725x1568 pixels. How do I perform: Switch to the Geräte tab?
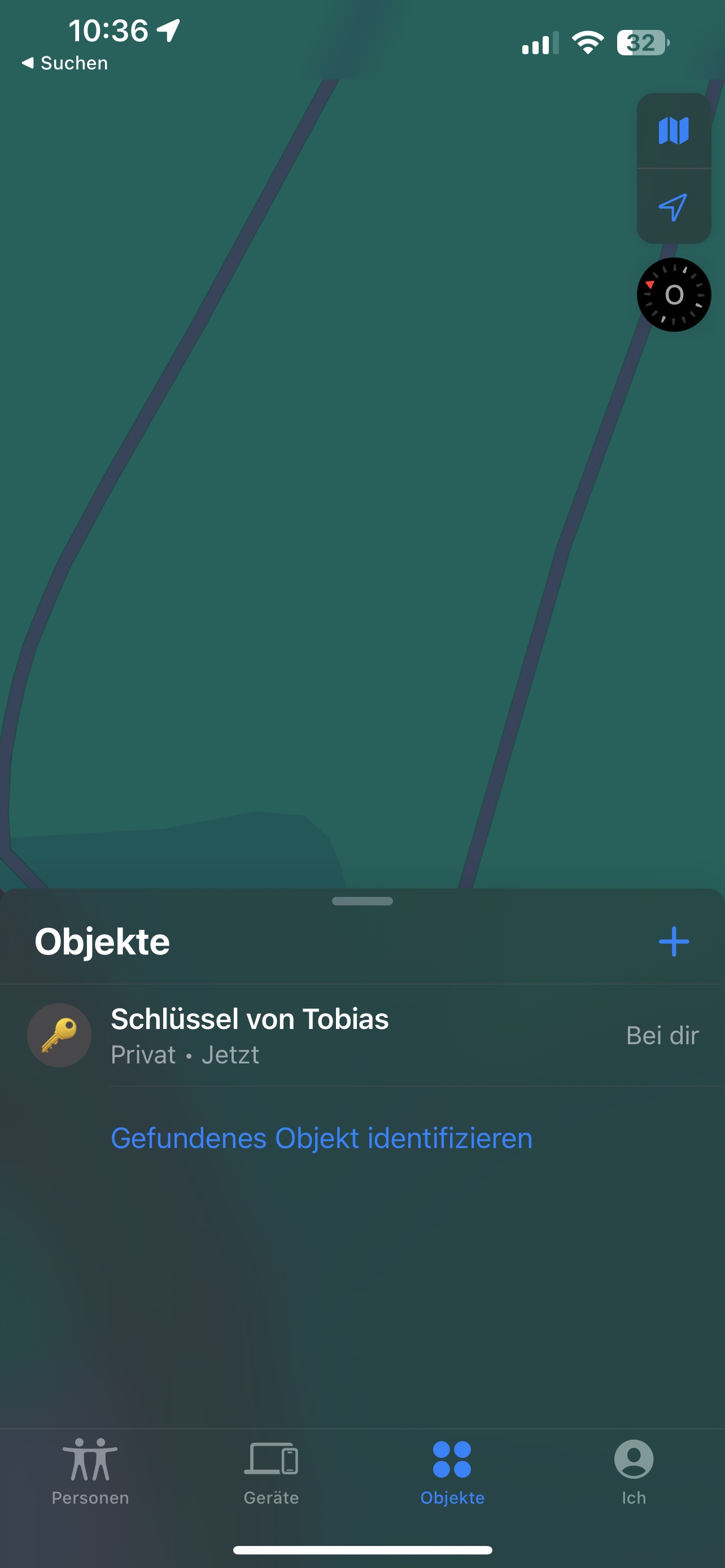272,1472
